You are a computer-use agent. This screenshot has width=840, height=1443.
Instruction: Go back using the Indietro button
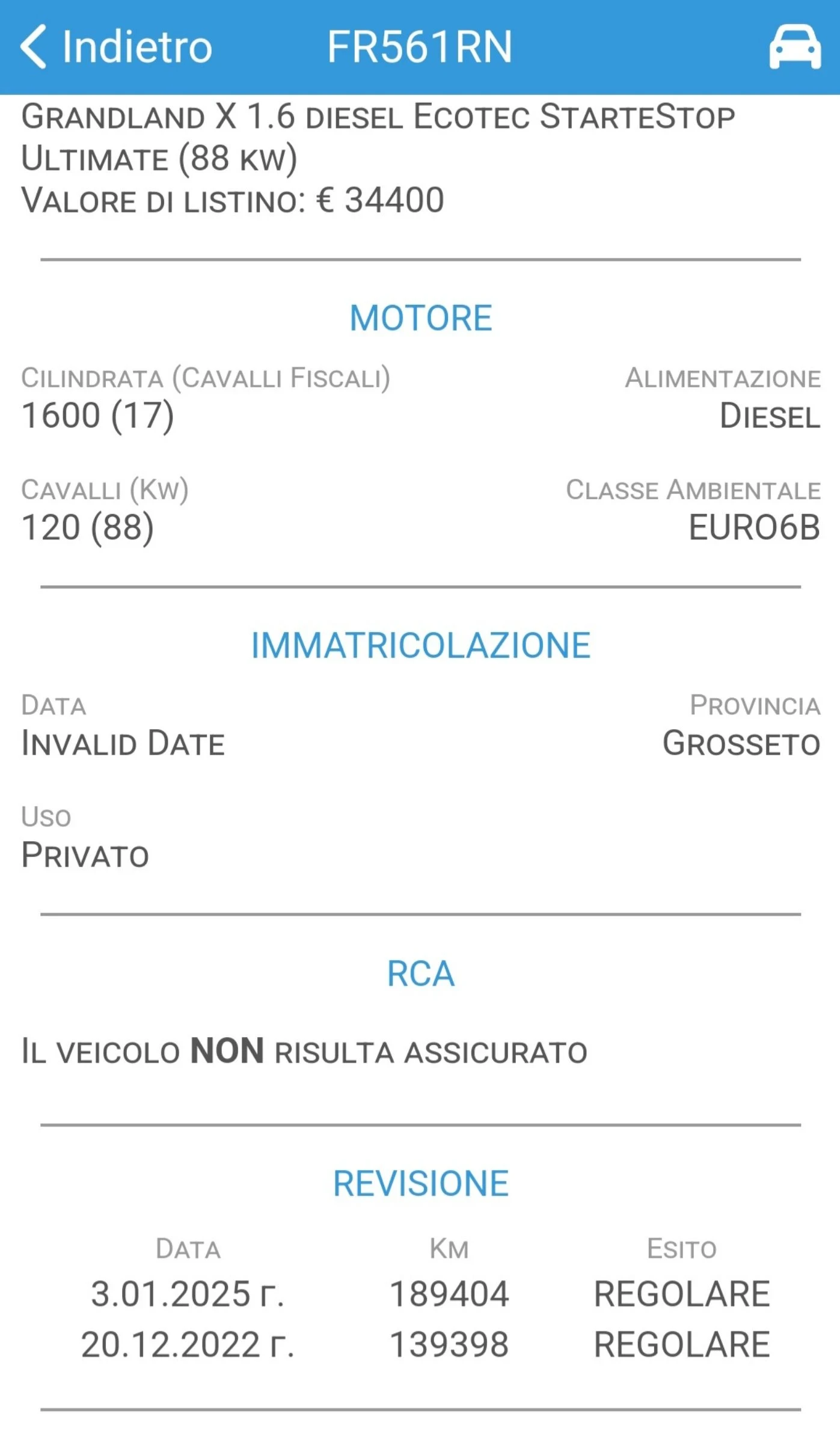(x=116, y=47)
